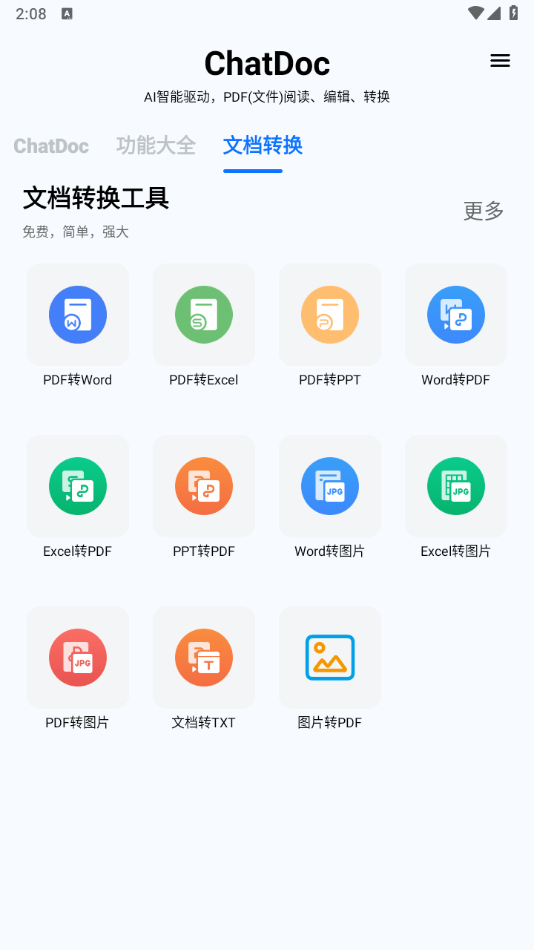This screenshot has width=534, height=950.
Task: Select the 文档转换 tab
Action: tap(262, 146)
